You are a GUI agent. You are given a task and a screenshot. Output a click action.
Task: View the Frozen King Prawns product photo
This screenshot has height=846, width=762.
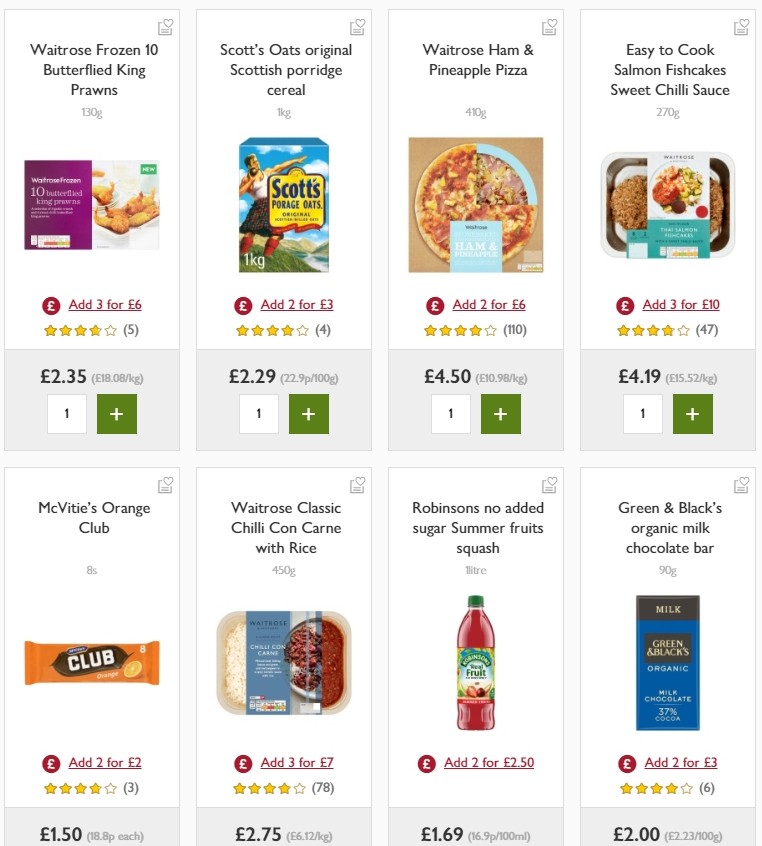pyautogui.click(x=92, y=203)
